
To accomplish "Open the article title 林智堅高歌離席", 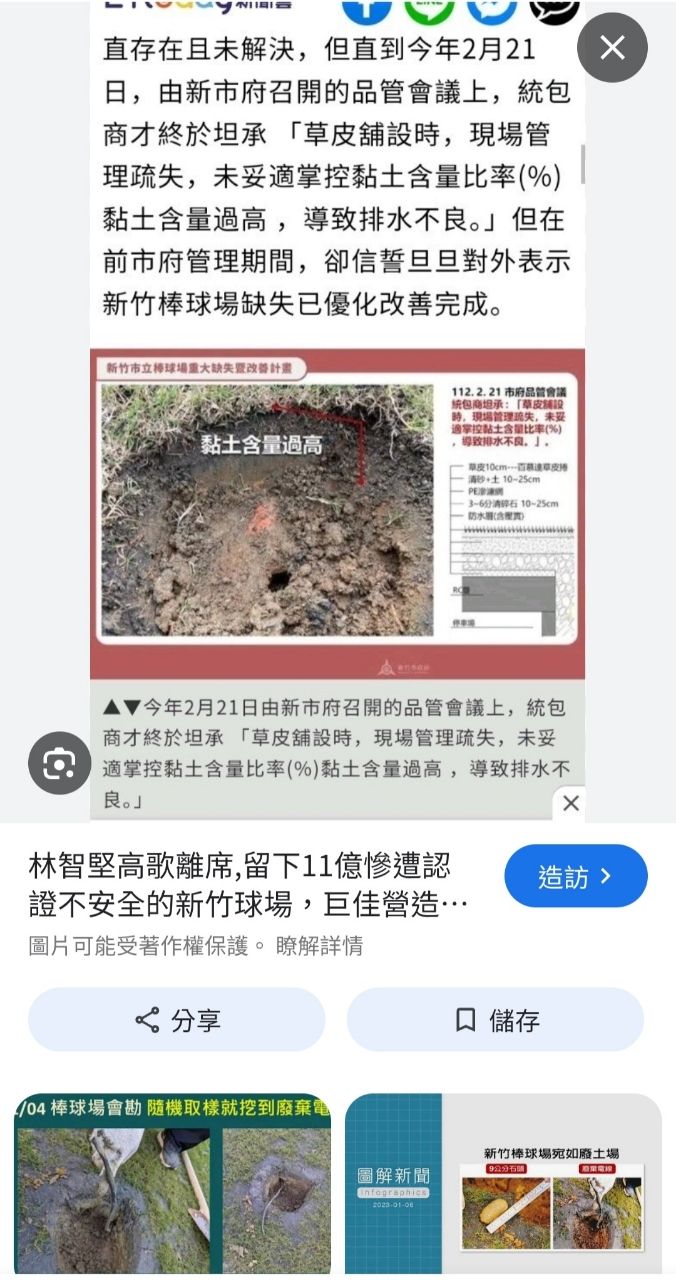I will (x=240, y=885).
